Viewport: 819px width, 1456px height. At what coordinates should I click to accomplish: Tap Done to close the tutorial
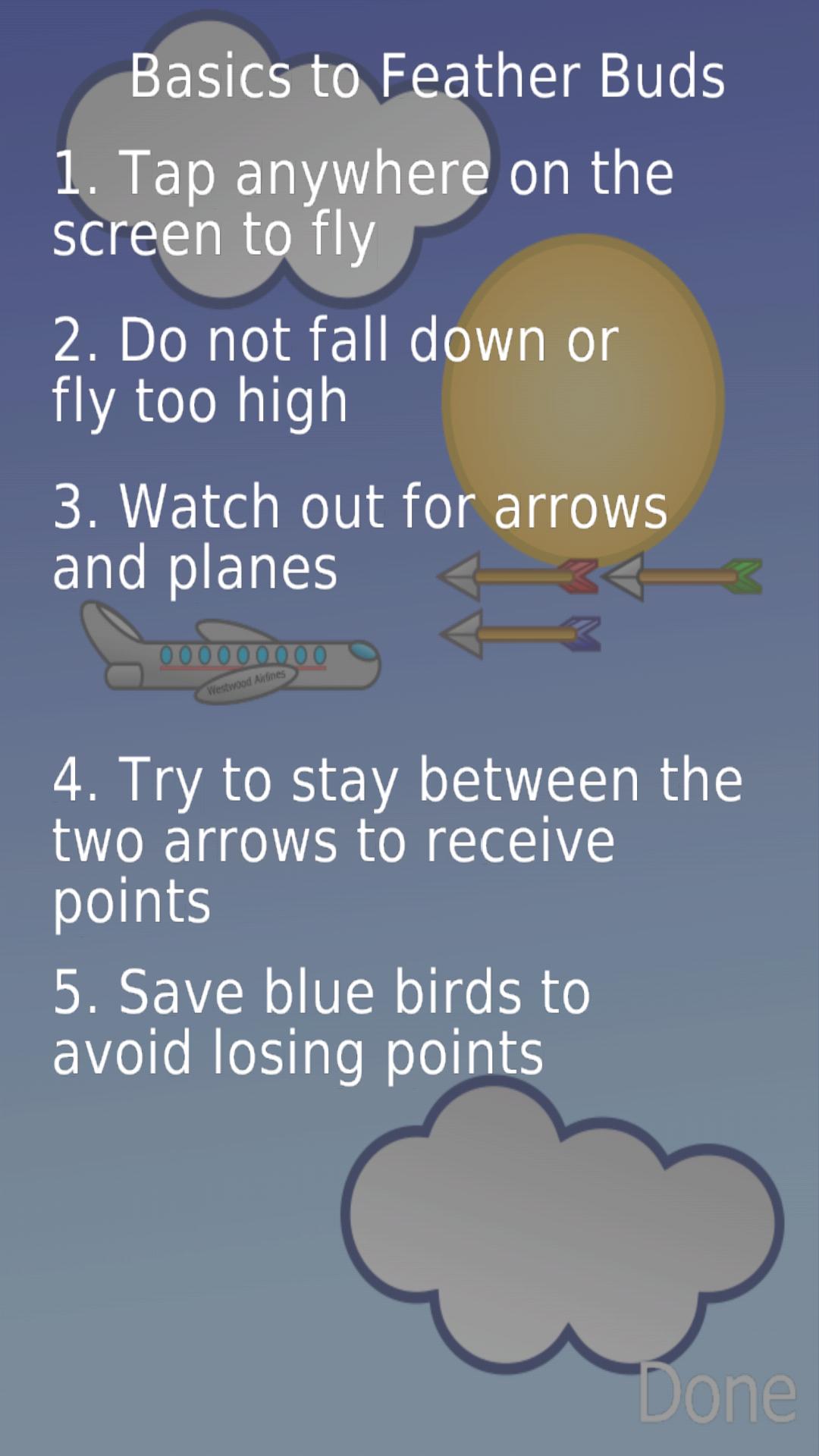[717, 1393]
